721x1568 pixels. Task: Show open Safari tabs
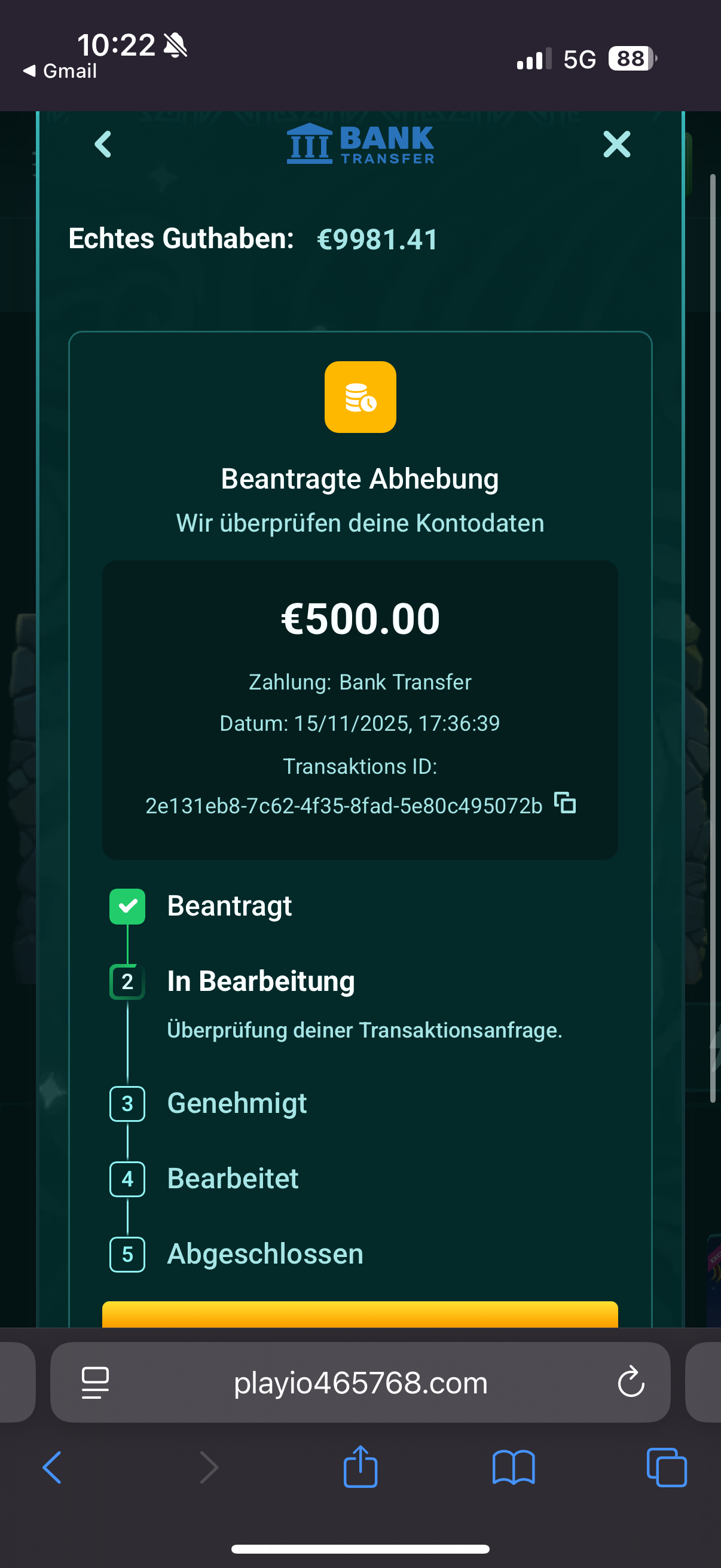pos(666,1467)
